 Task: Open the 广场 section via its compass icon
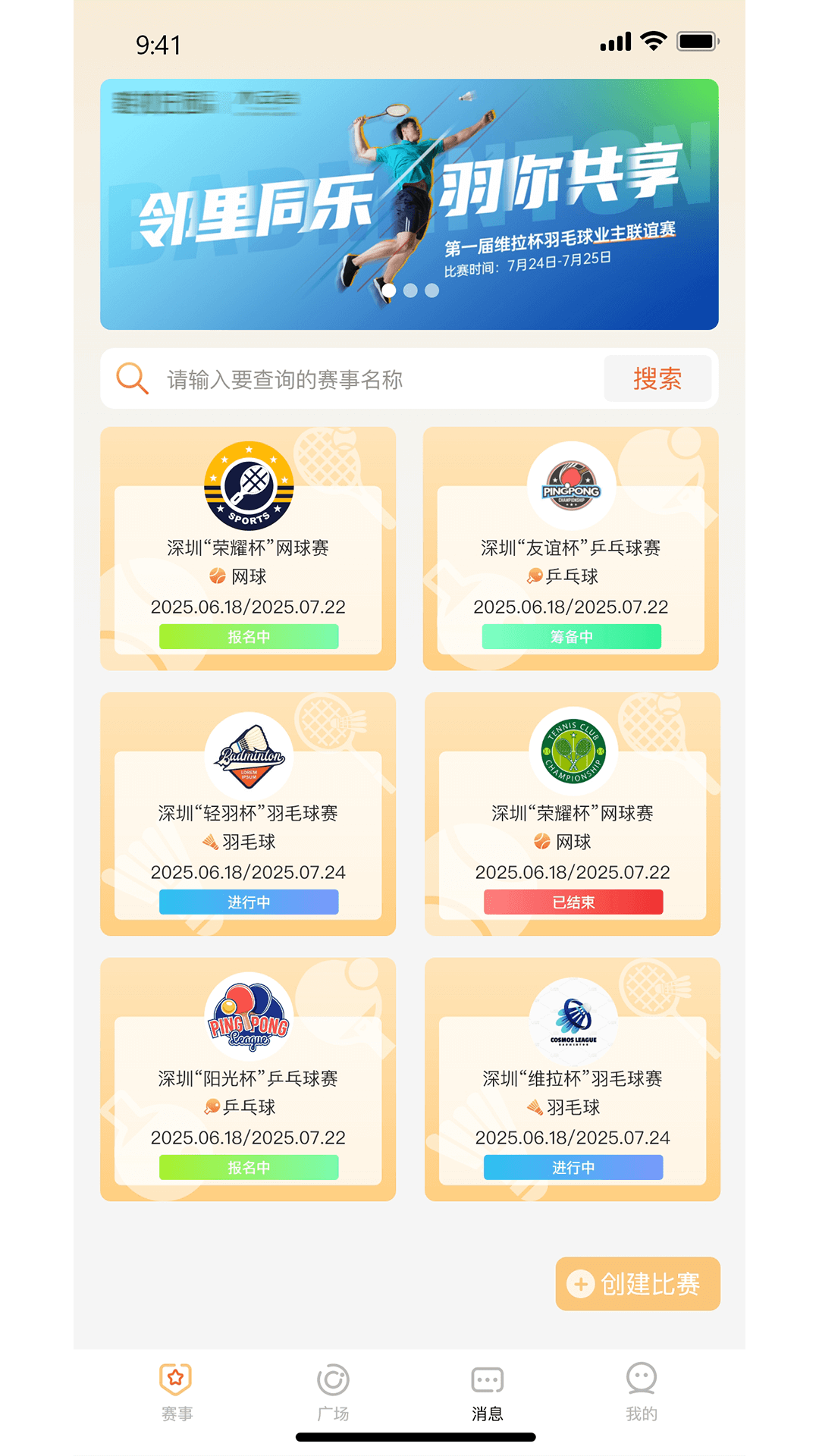tap(334, 1382)
